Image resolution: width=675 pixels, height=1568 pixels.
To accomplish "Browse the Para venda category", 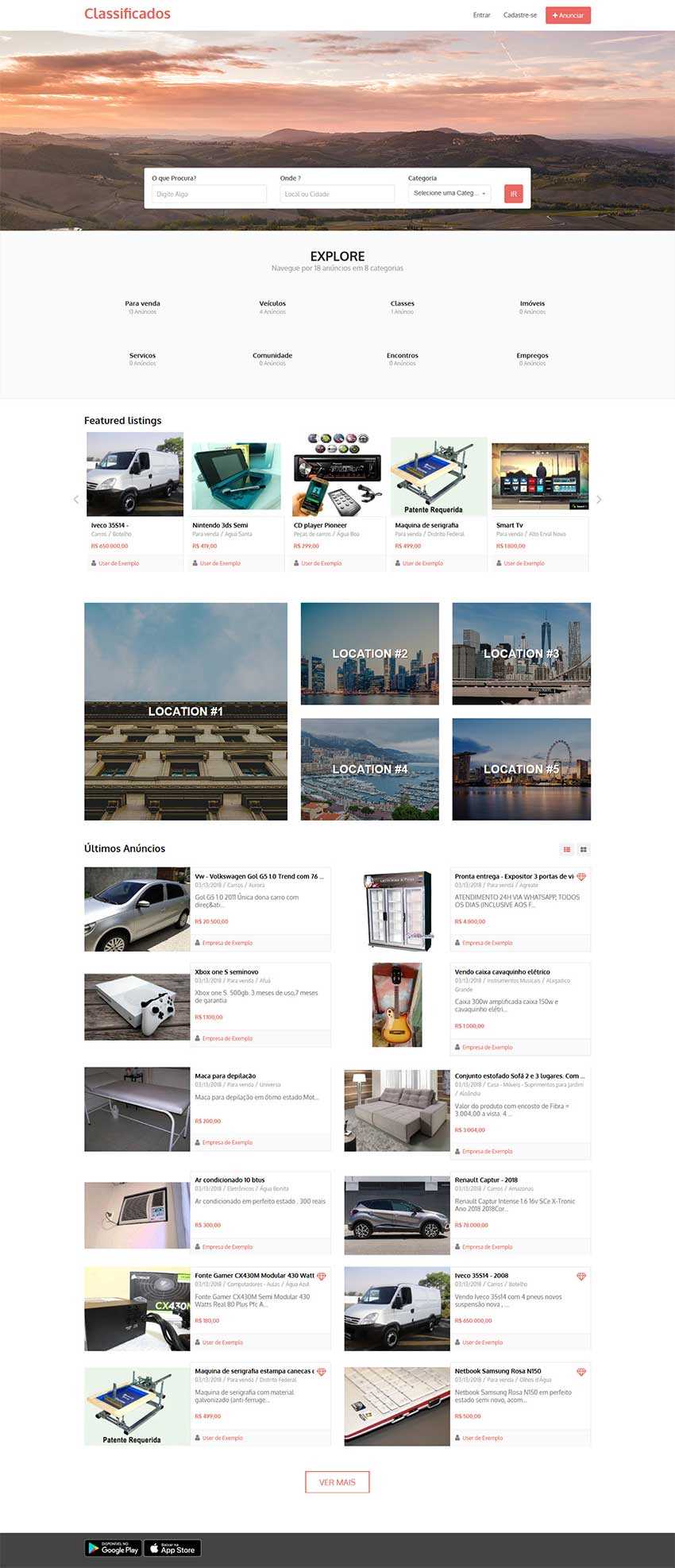I will pos(142,303).
